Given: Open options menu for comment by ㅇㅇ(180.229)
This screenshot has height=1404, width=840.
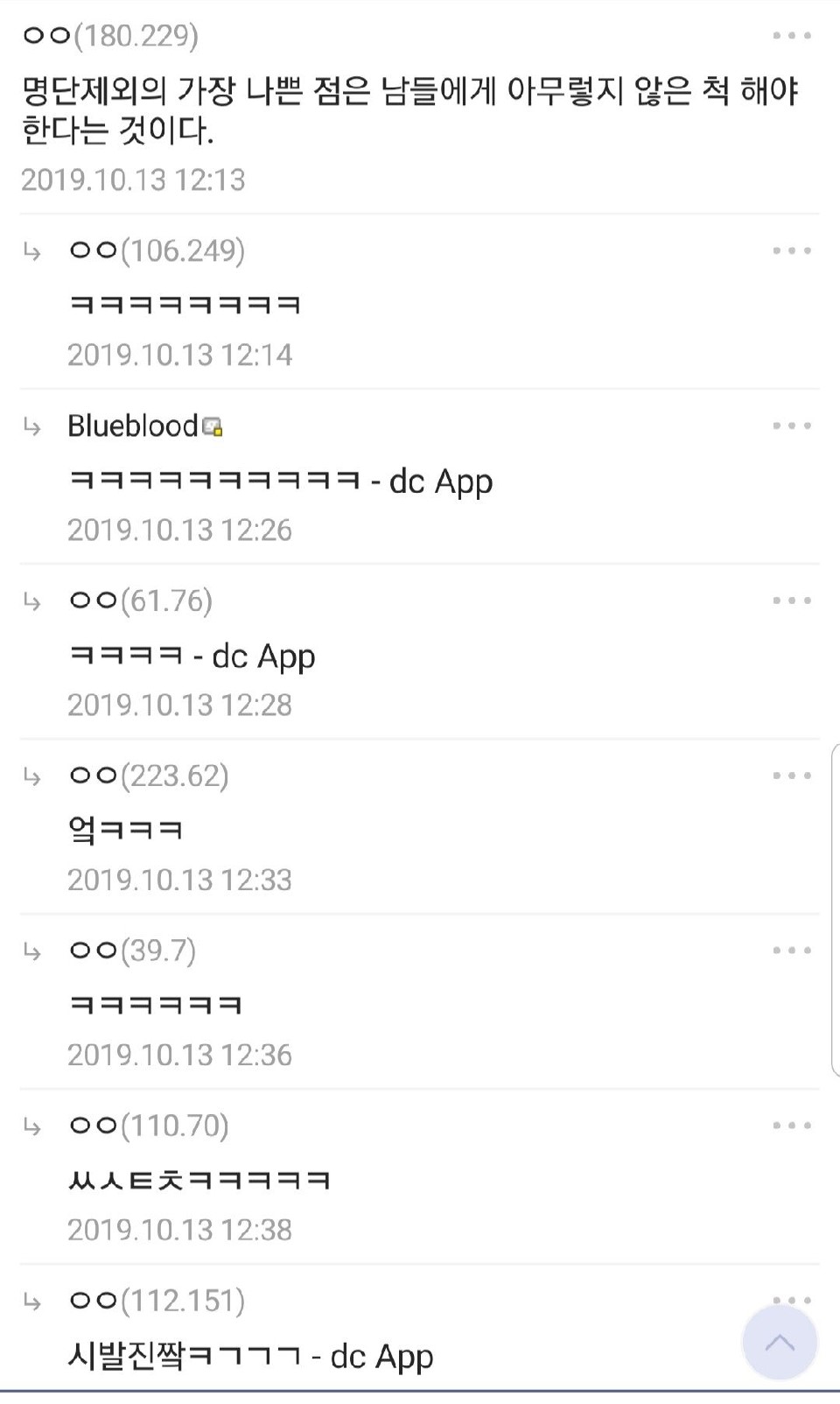Looking at the screenshot, I should (x=792, y=36).
